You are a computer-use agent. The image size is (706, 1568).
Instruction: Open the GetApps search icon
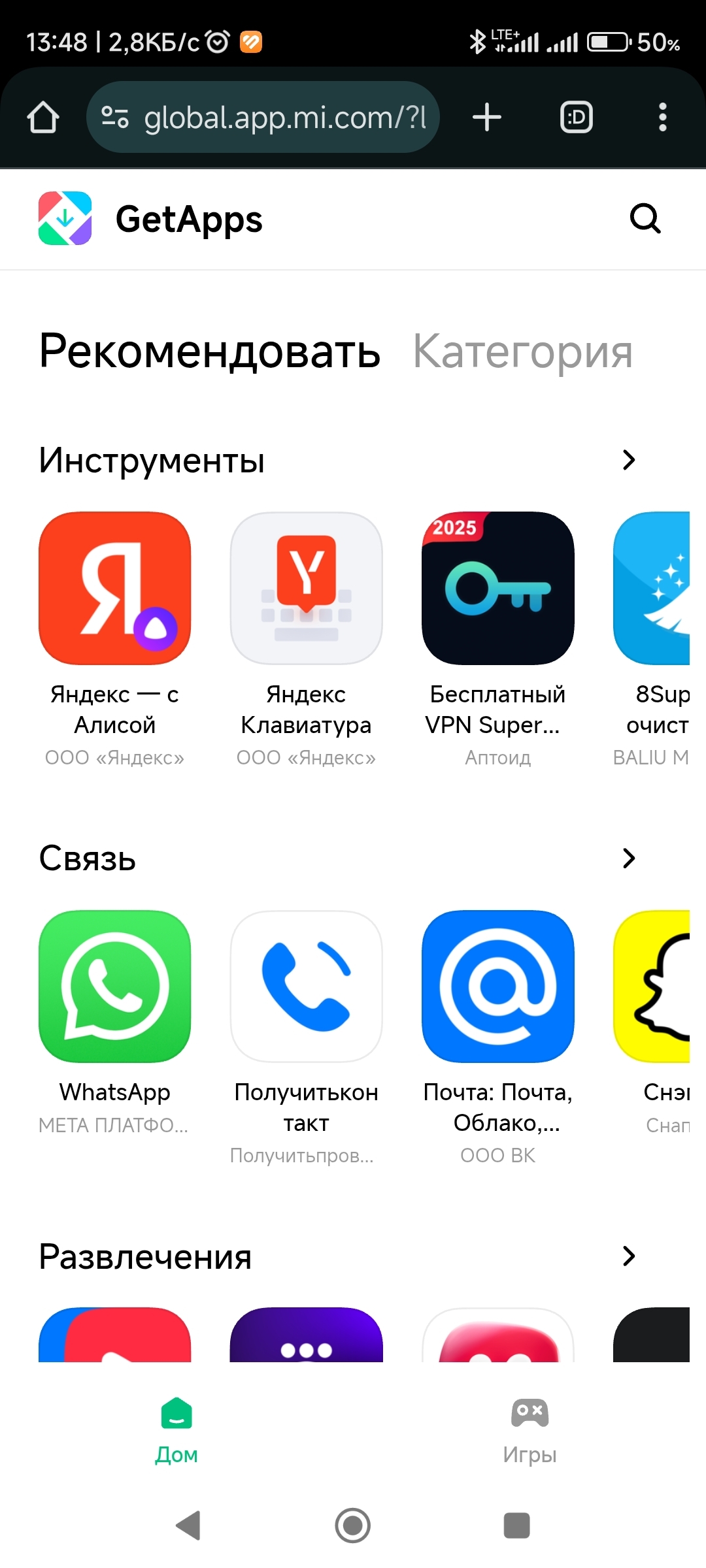[x=645, y=218]
